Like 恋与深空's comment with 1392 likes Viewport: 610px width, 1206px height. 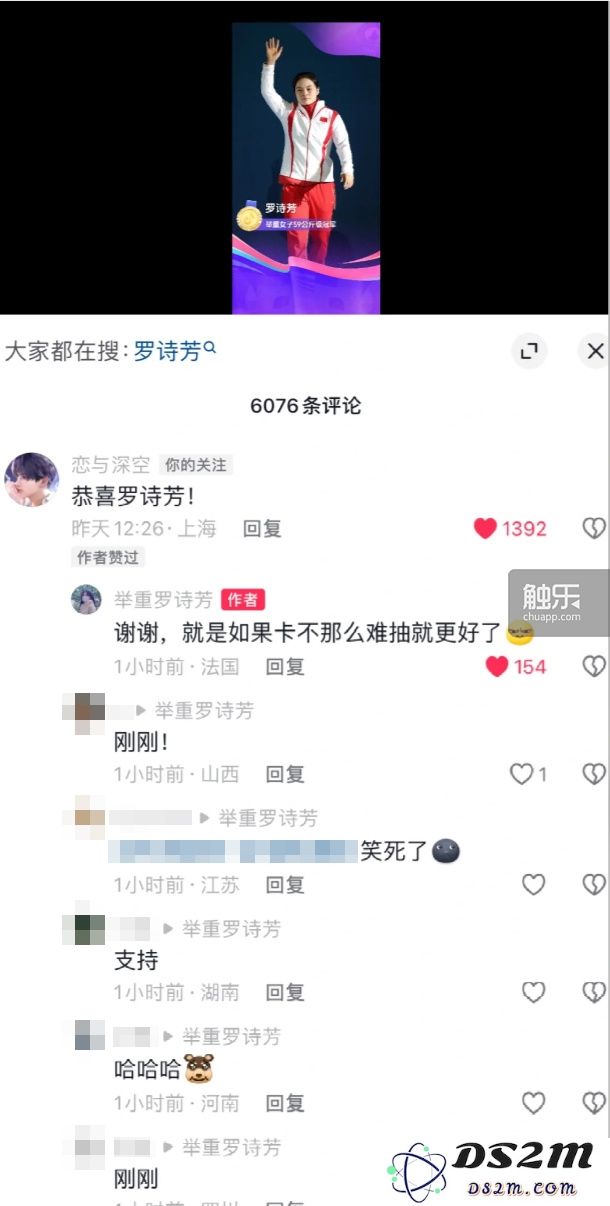[486, 528]
